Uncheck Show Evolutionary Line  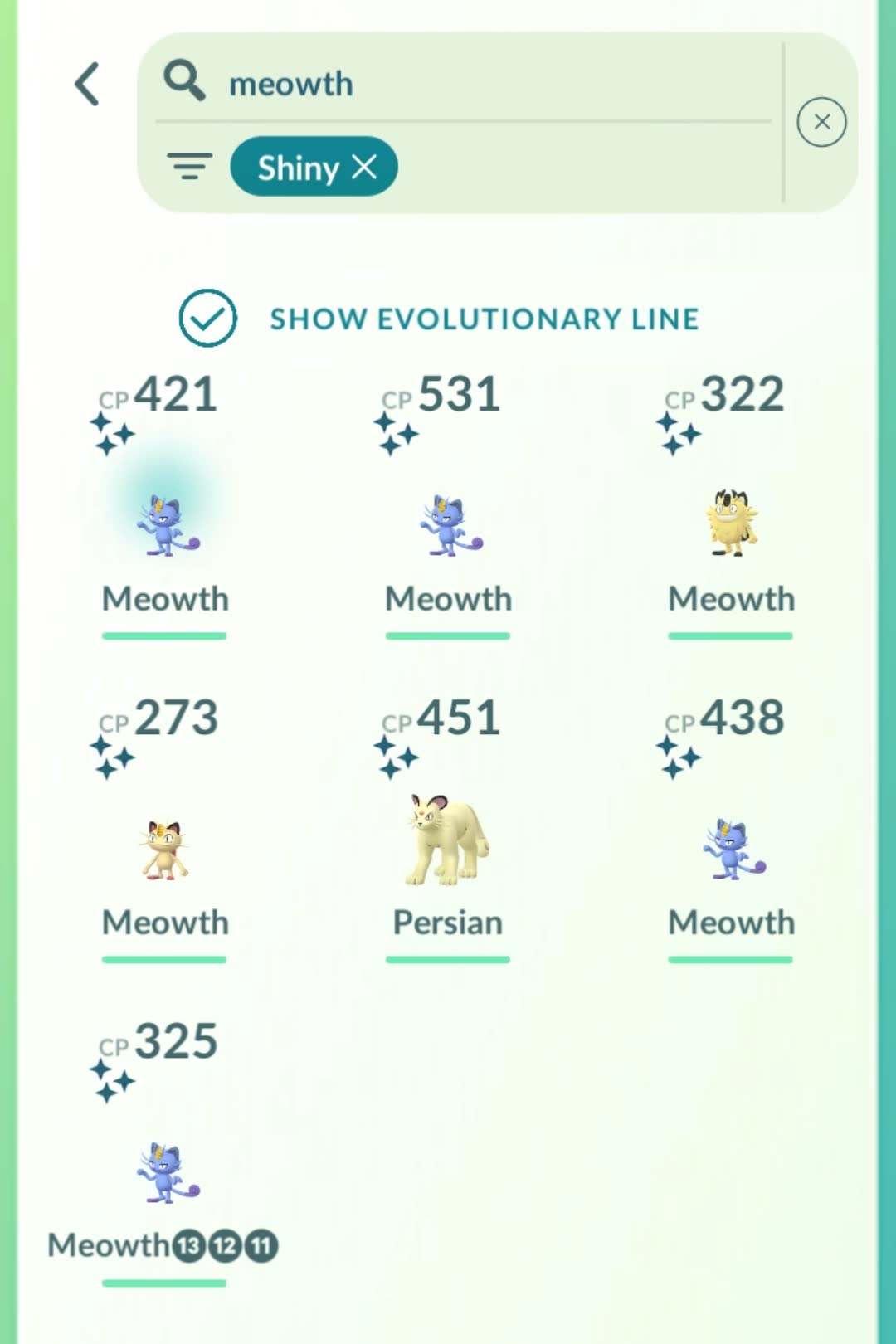coord(208,319)
